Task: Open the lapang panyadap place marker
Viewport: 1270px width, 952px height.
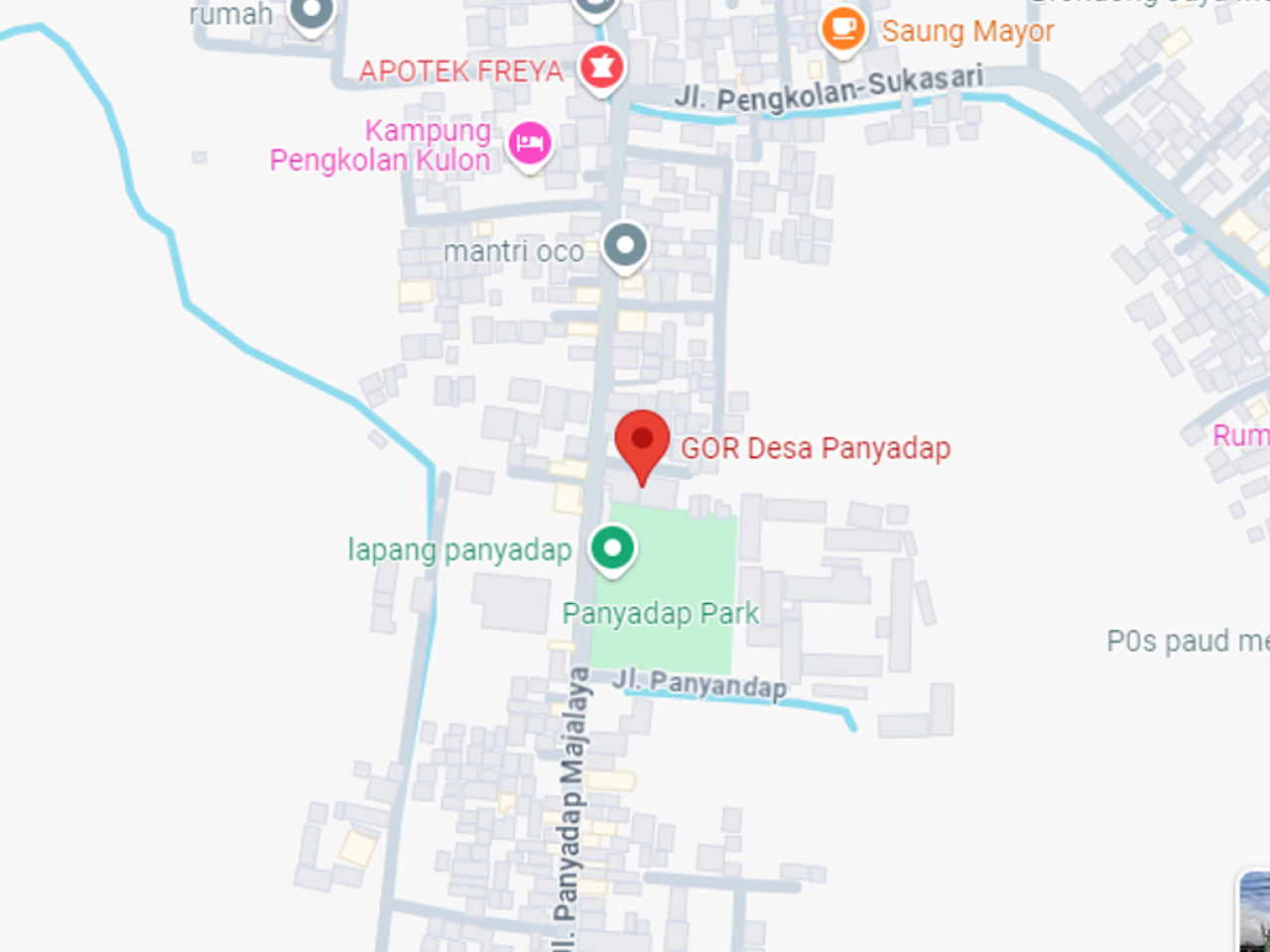Action: click(x=612, y=547)
